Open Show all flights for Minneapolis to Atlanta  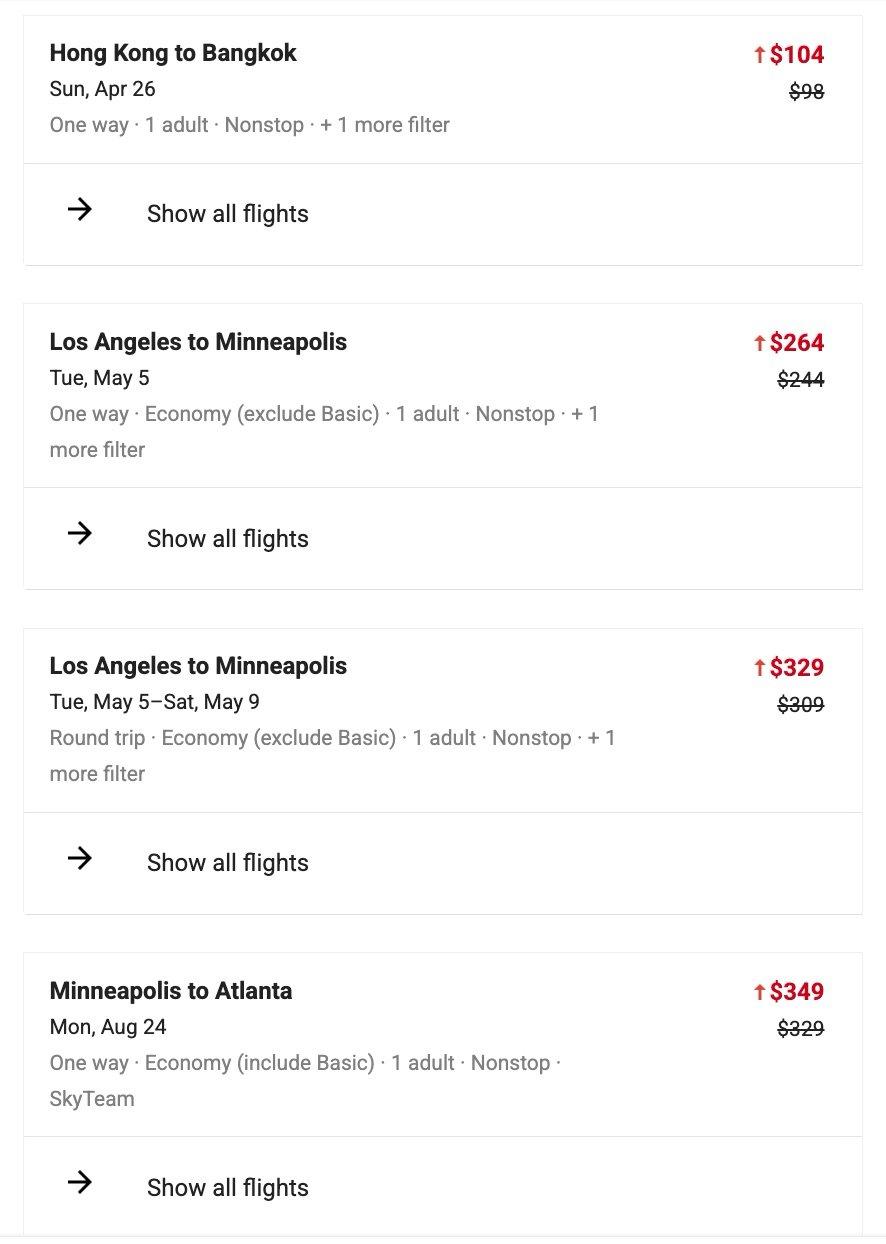227,1187
